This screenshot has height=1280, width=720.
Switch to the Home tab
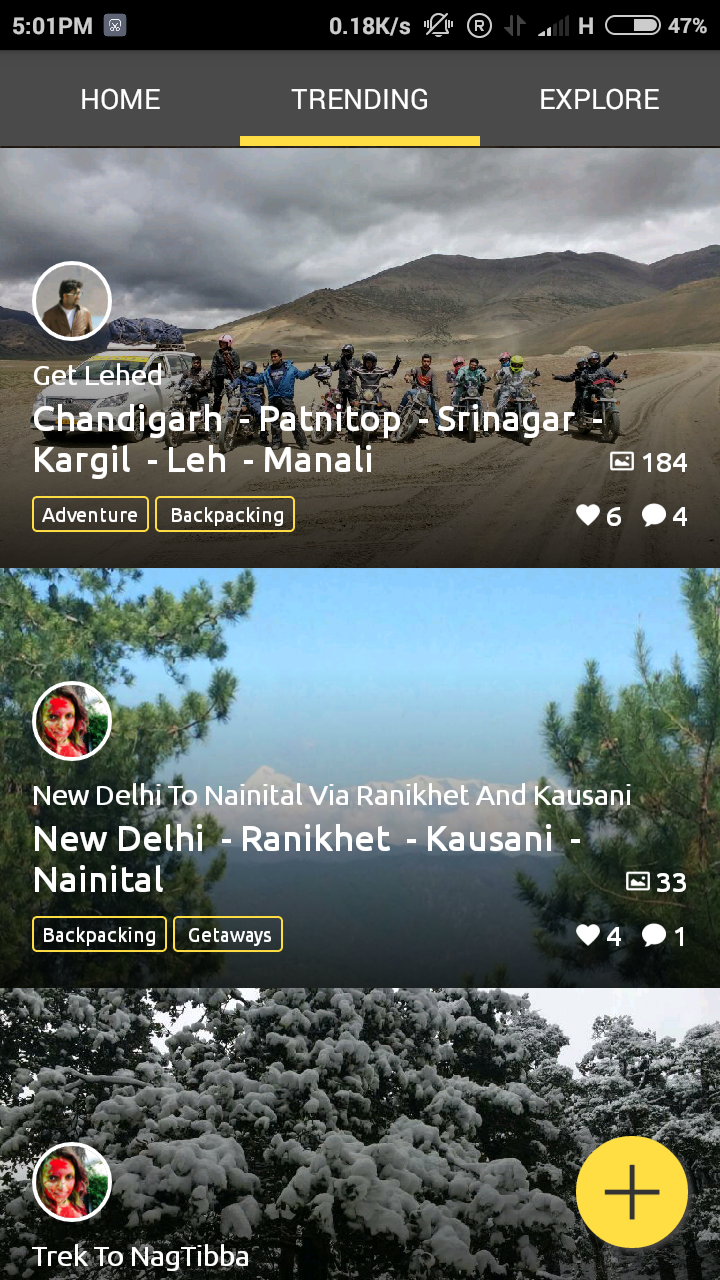(120, 99)
